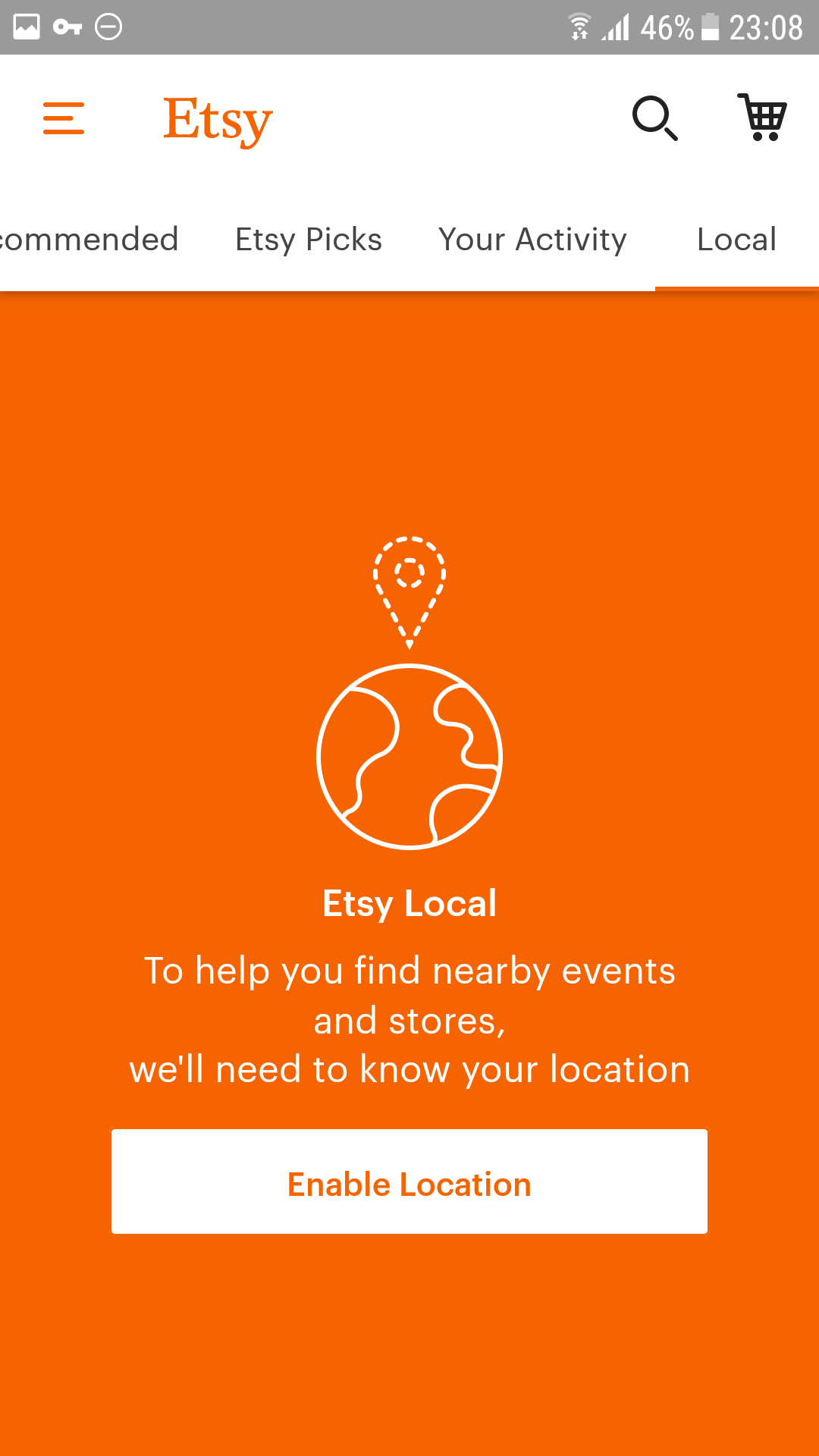The image size is (819, 1456).
Task: Switch to the Your Activity tab
Action: [x=532, y=240]
